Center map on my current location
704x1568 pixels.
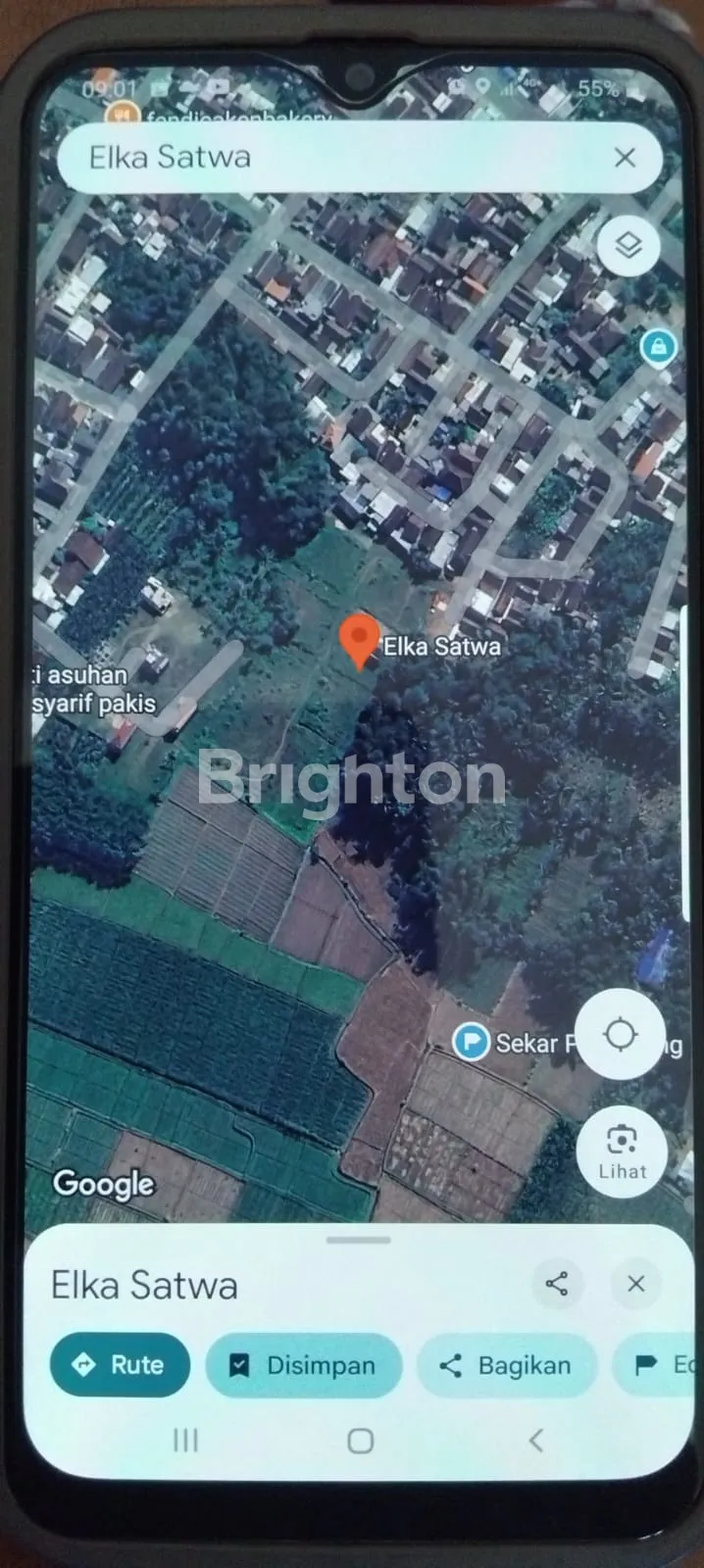click(x=620, y=1035)
